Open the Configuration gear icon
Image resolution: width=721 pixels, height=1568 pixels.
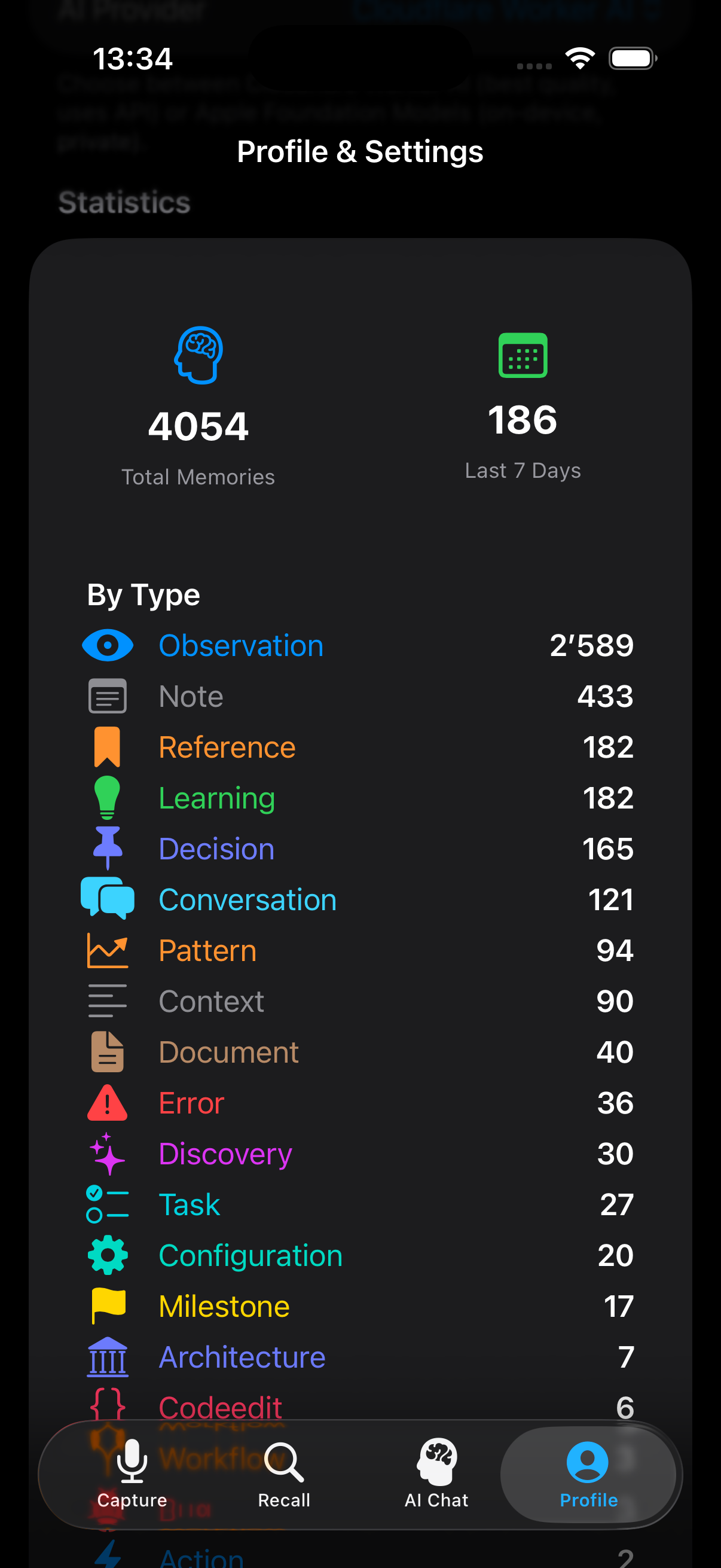point(107,1255)
